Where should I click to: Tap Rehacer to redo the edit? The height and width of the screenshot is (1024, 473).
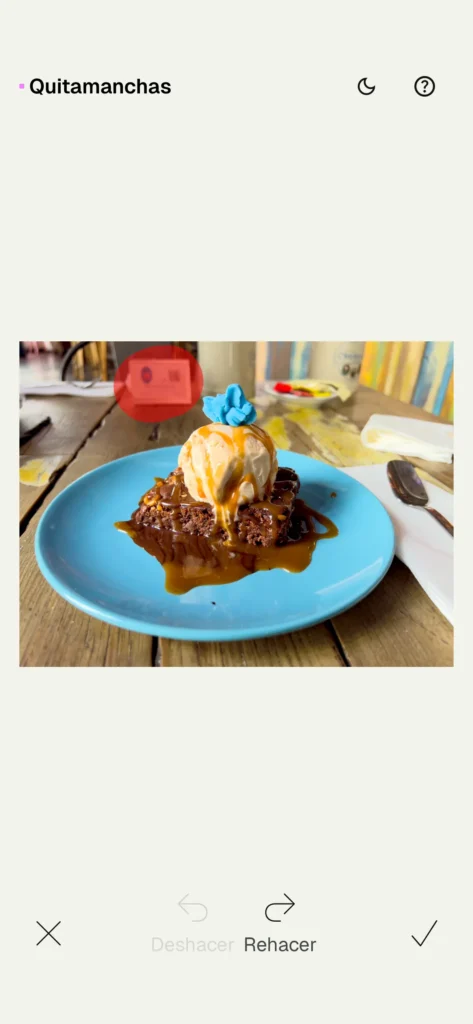280,924
